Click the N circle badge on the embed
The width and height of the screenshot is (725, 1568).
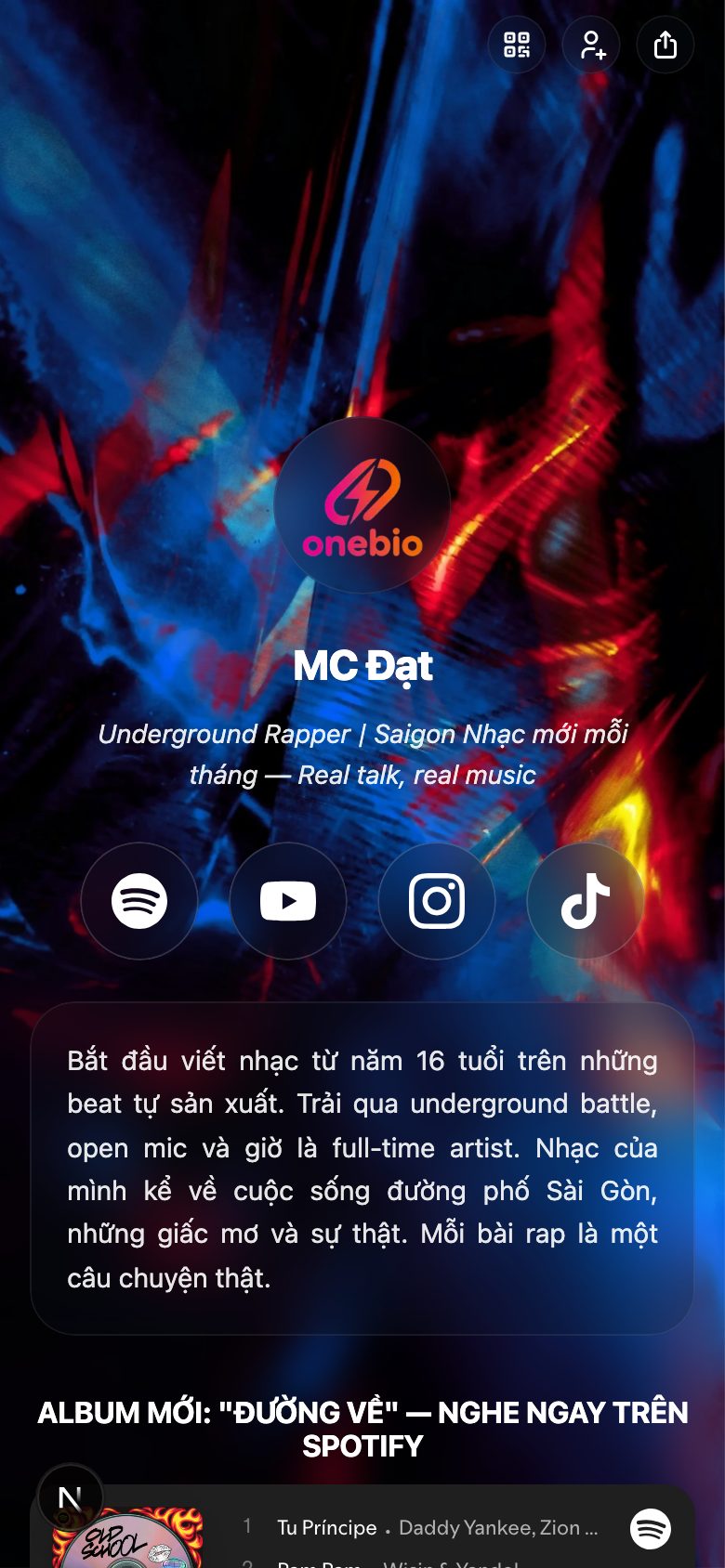71,1496
